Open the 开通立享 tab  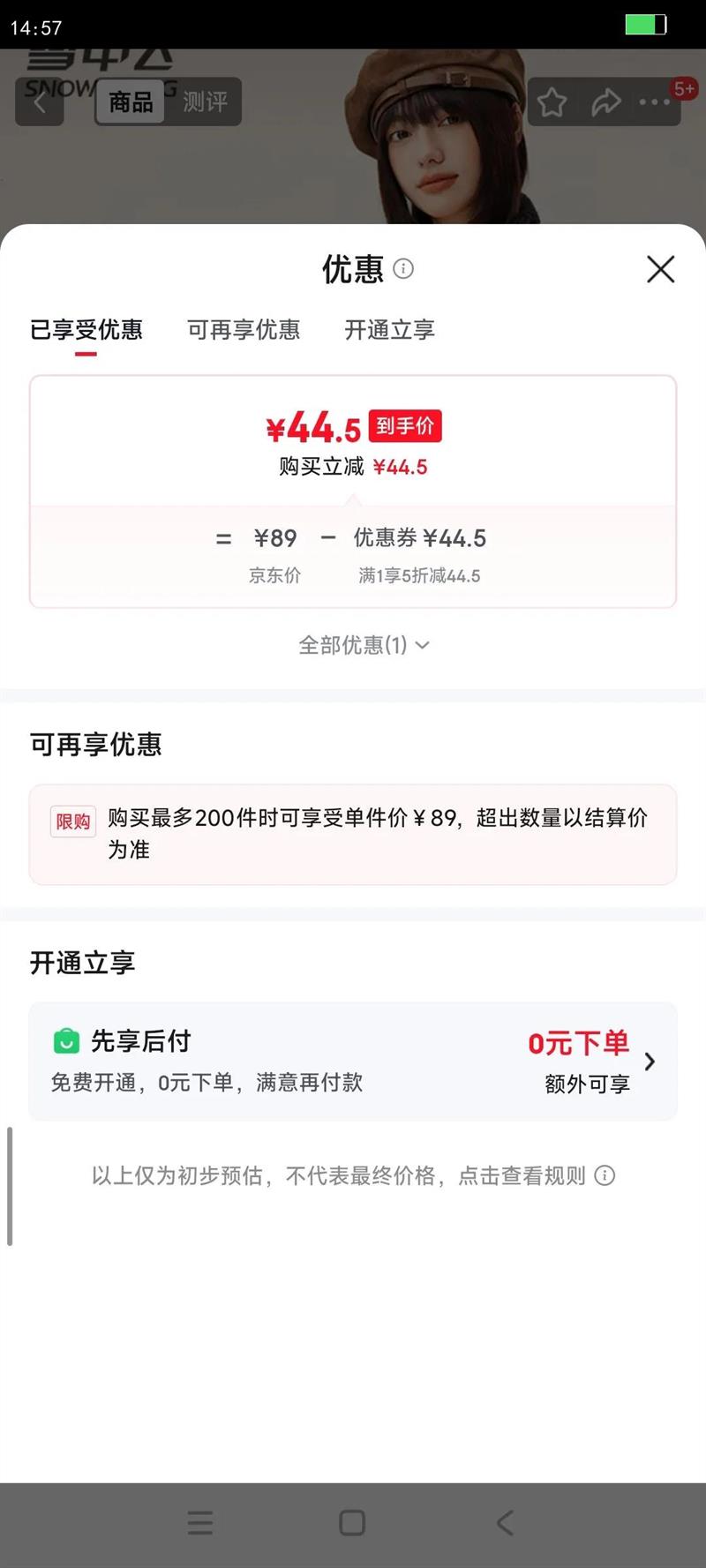click(x=389, y=329)
